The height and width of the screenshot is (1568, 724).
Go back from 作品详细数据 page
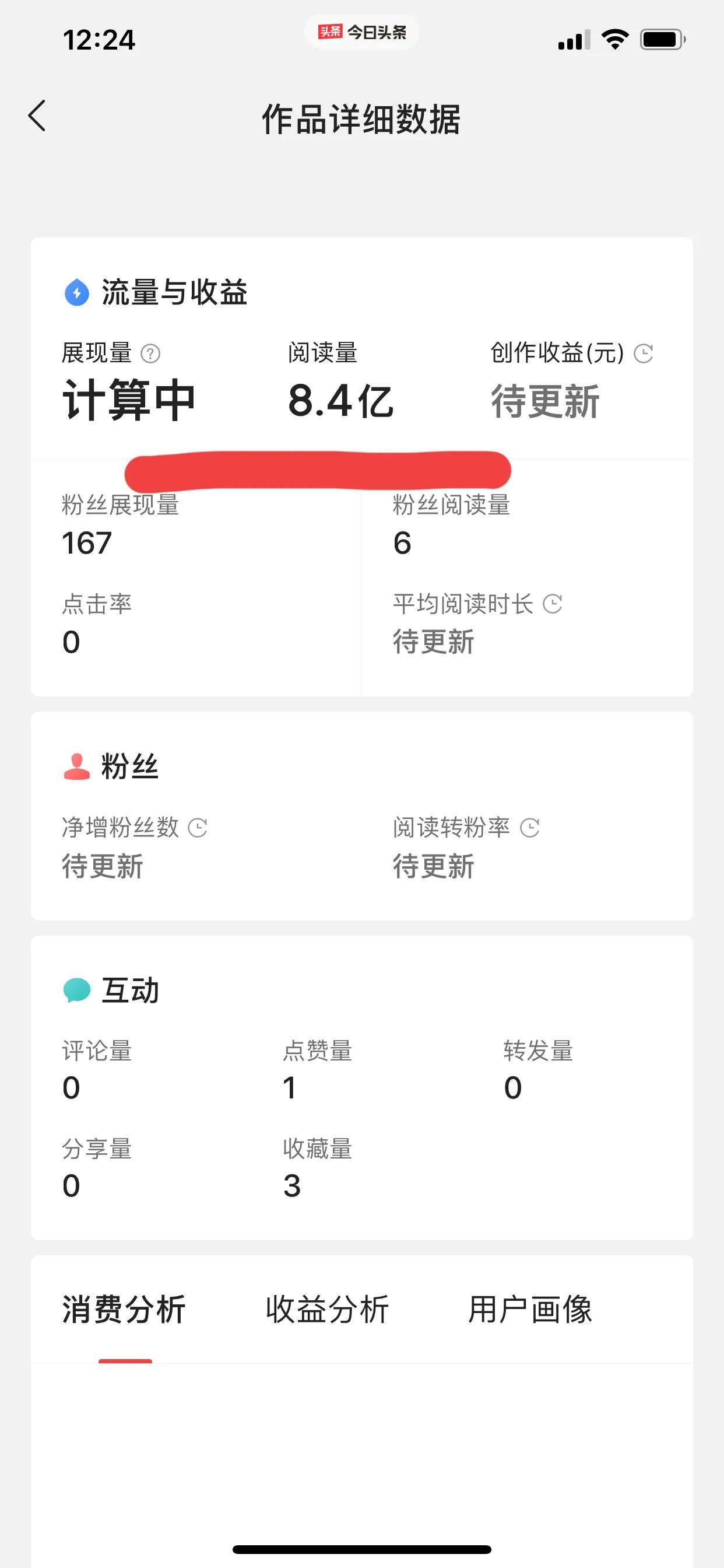point(37,116)
